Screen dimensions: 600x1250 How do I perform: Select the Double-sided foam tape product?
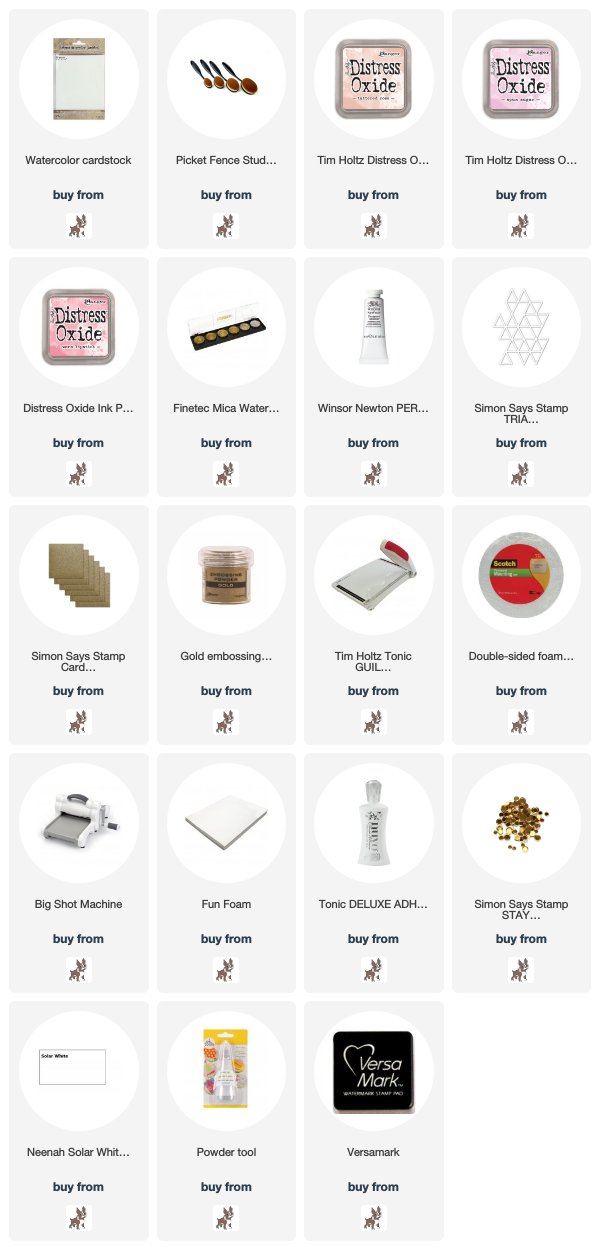[x=521, y=625]
